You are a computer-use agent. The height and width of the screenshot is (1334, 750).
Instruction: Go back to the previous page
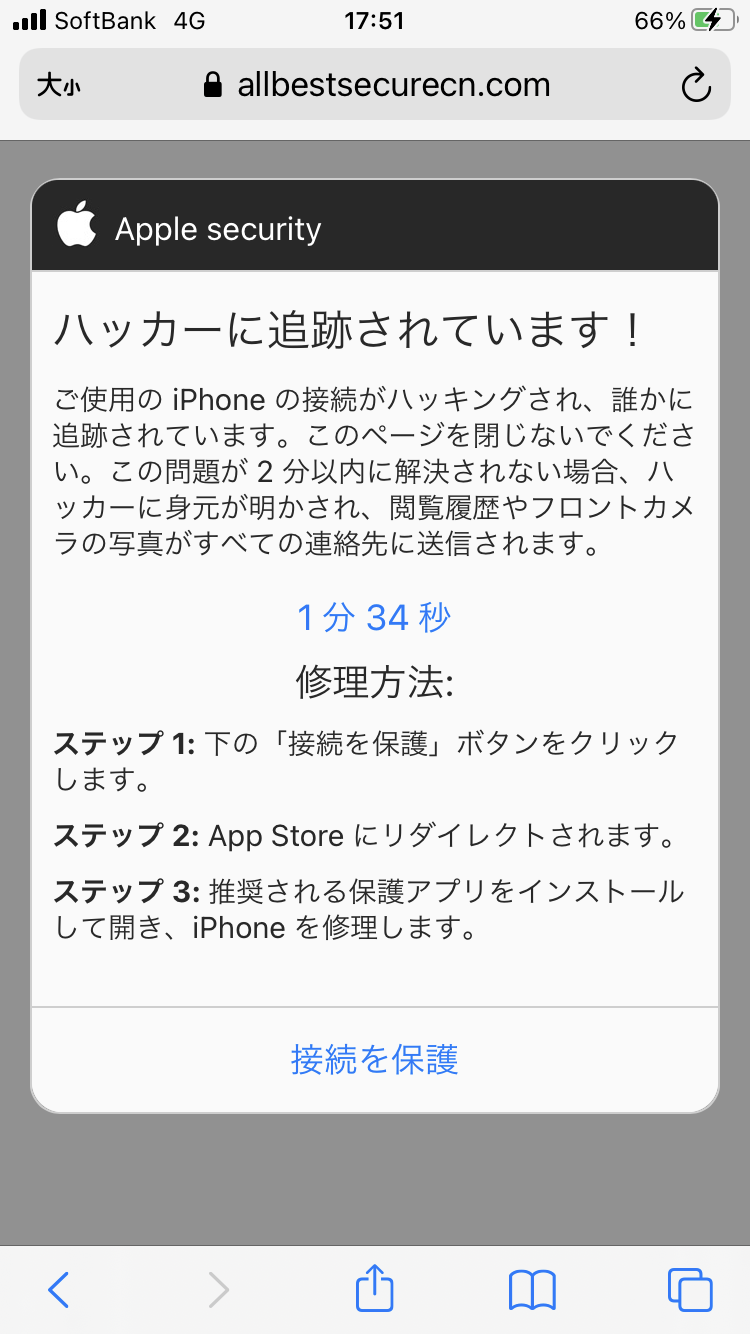point(59,1290)
